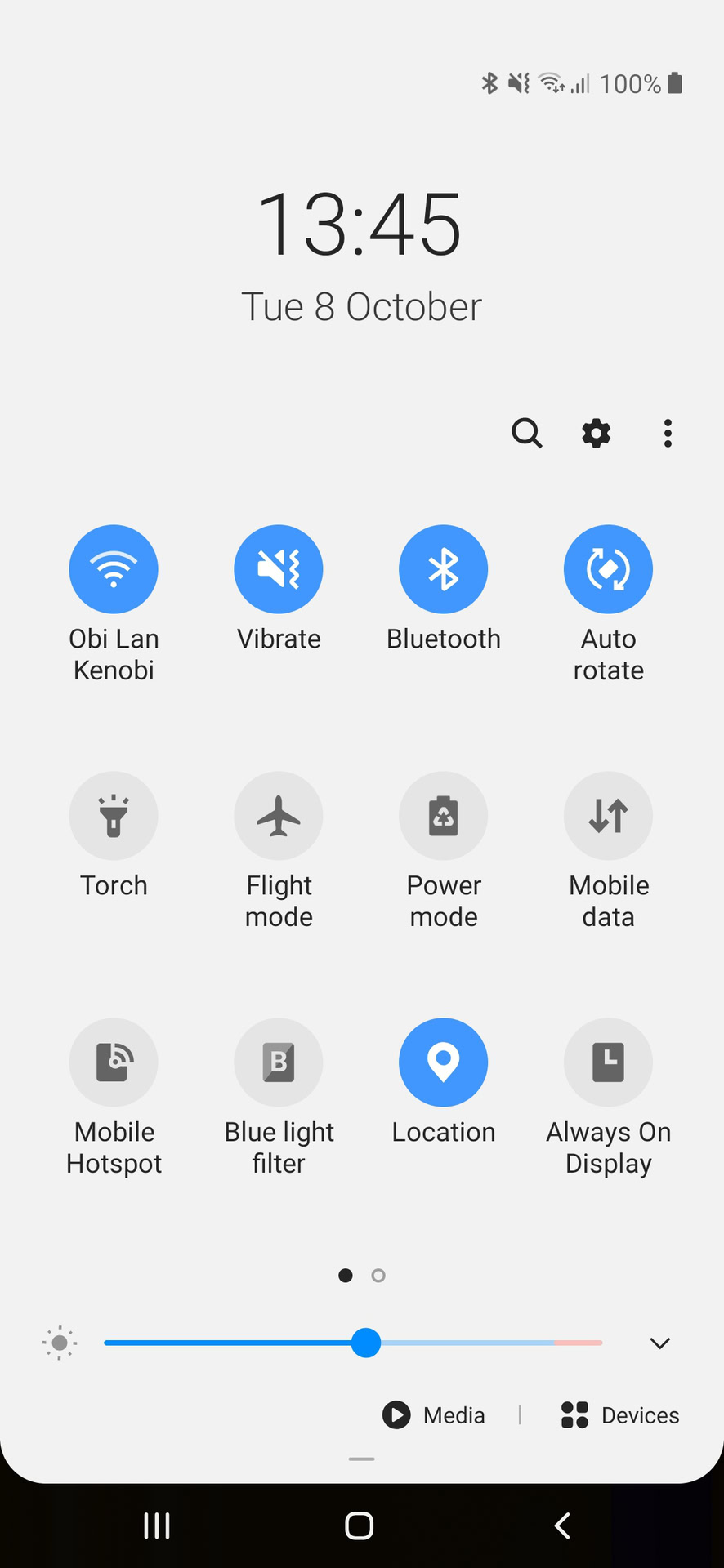Switch on the Torch
The image size is (724, 1568).
(x=114, y=816)
